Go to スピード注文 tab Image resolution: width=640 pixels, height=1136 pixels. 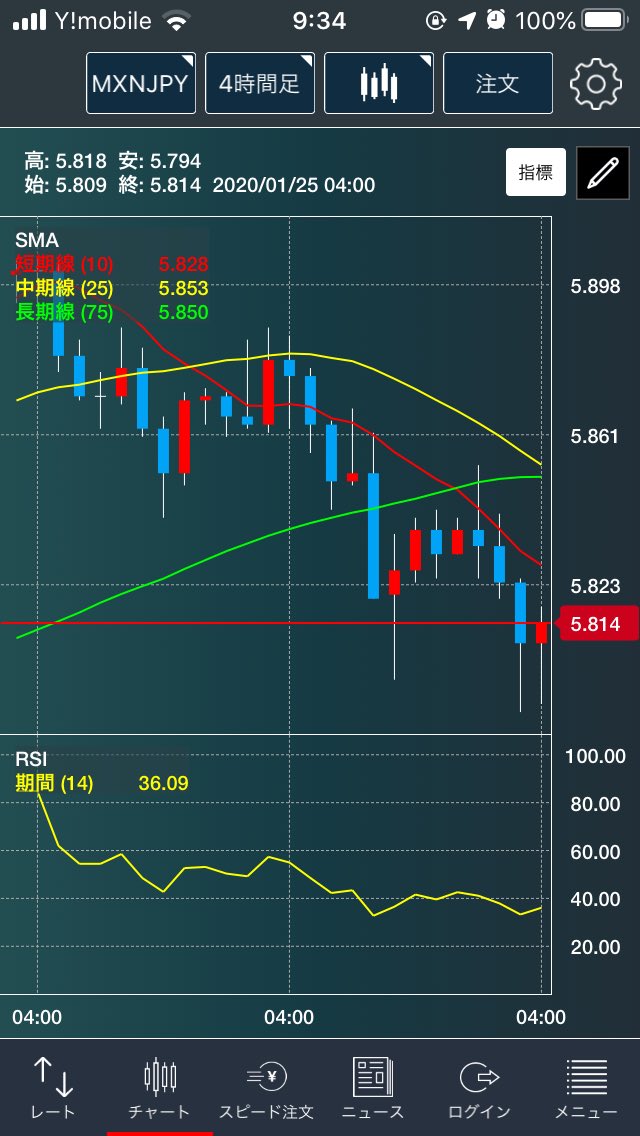click(x=266, y=1088)
